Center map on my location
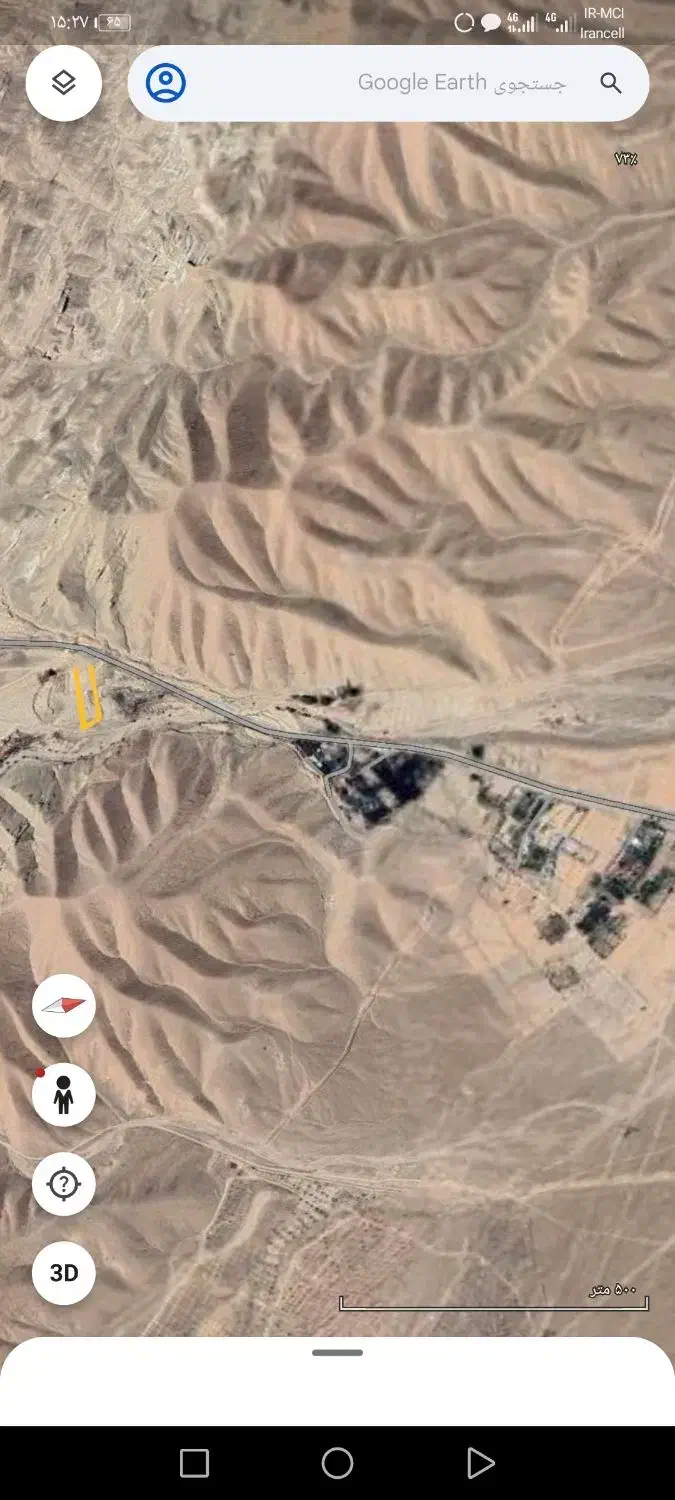 pos(64,1184)
